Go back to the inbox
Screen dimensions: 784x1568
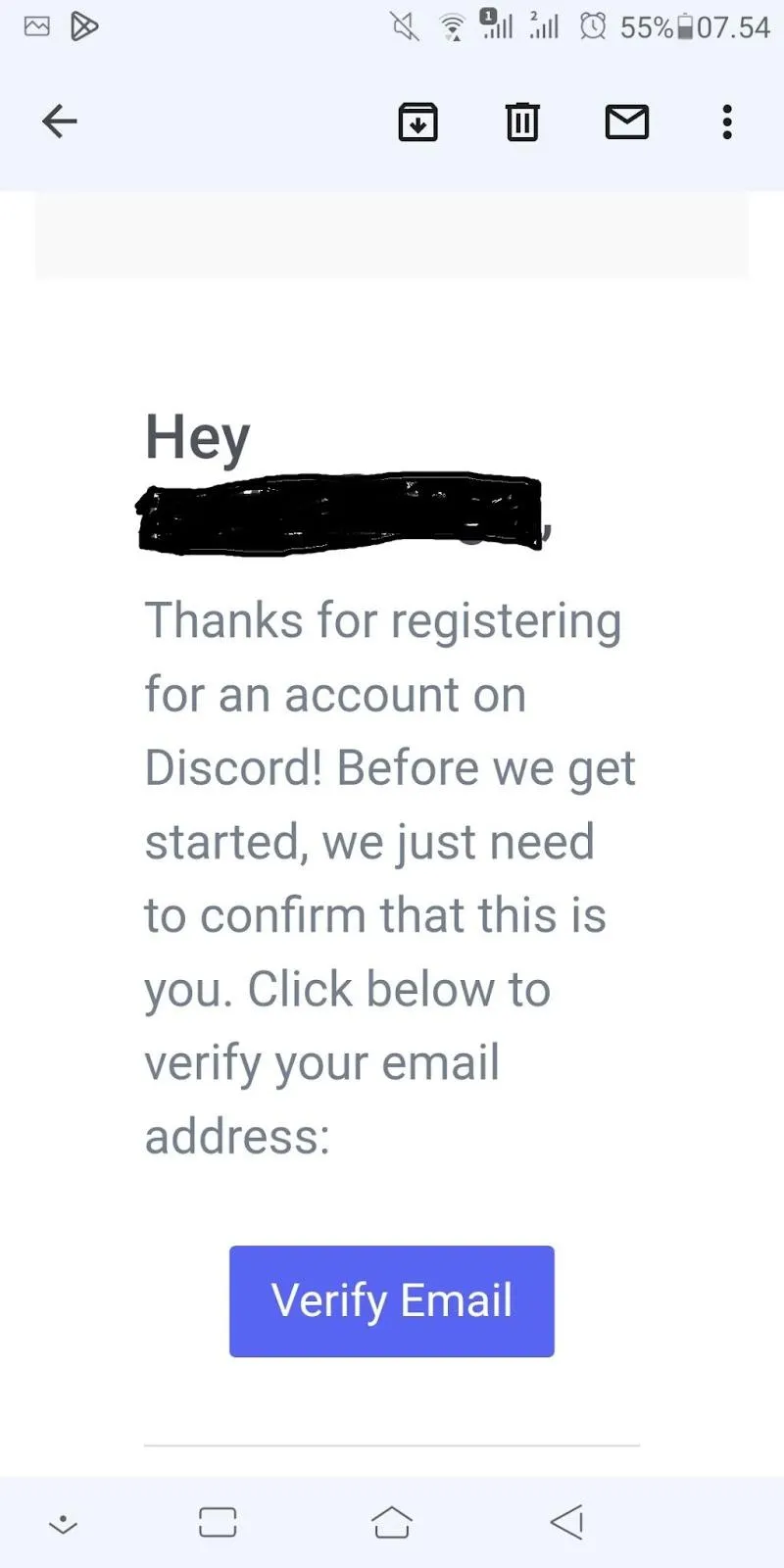pos(60,122)
